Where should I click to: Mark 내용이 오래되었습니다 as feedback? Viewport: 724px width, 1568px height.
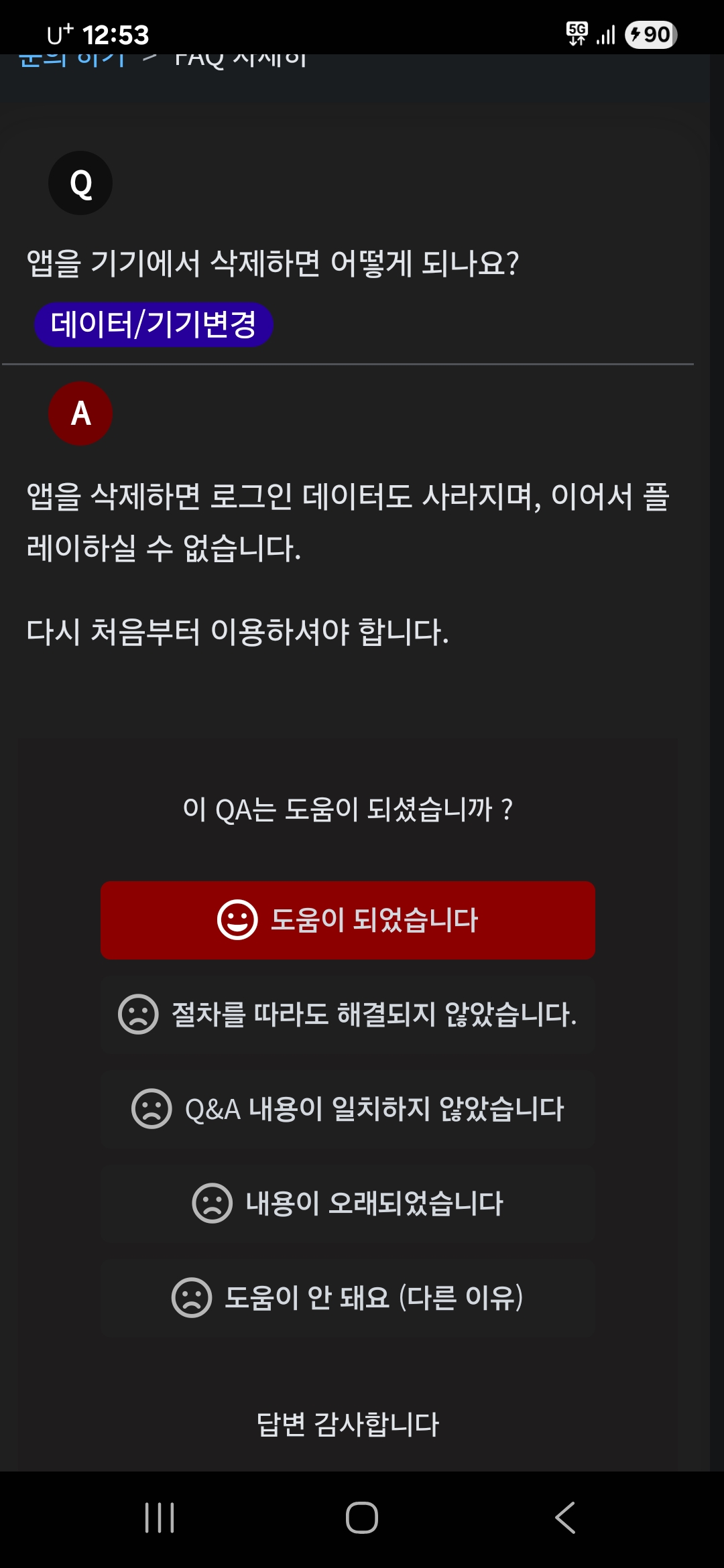coord(347,1203)
